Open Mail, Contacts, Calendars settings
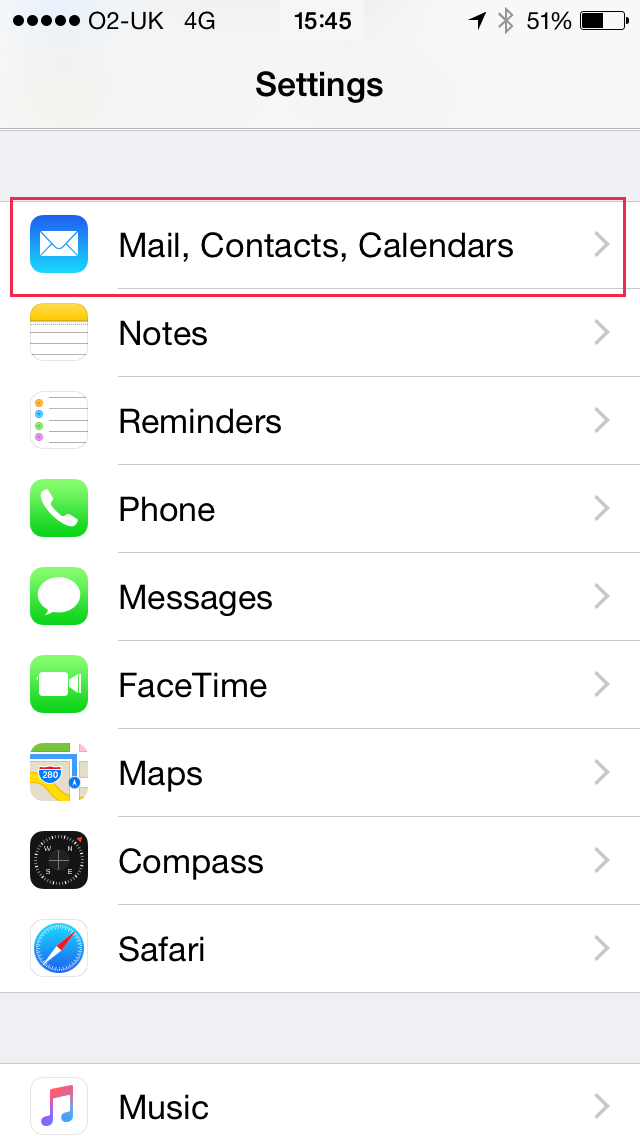 click(x=316, y=246)
